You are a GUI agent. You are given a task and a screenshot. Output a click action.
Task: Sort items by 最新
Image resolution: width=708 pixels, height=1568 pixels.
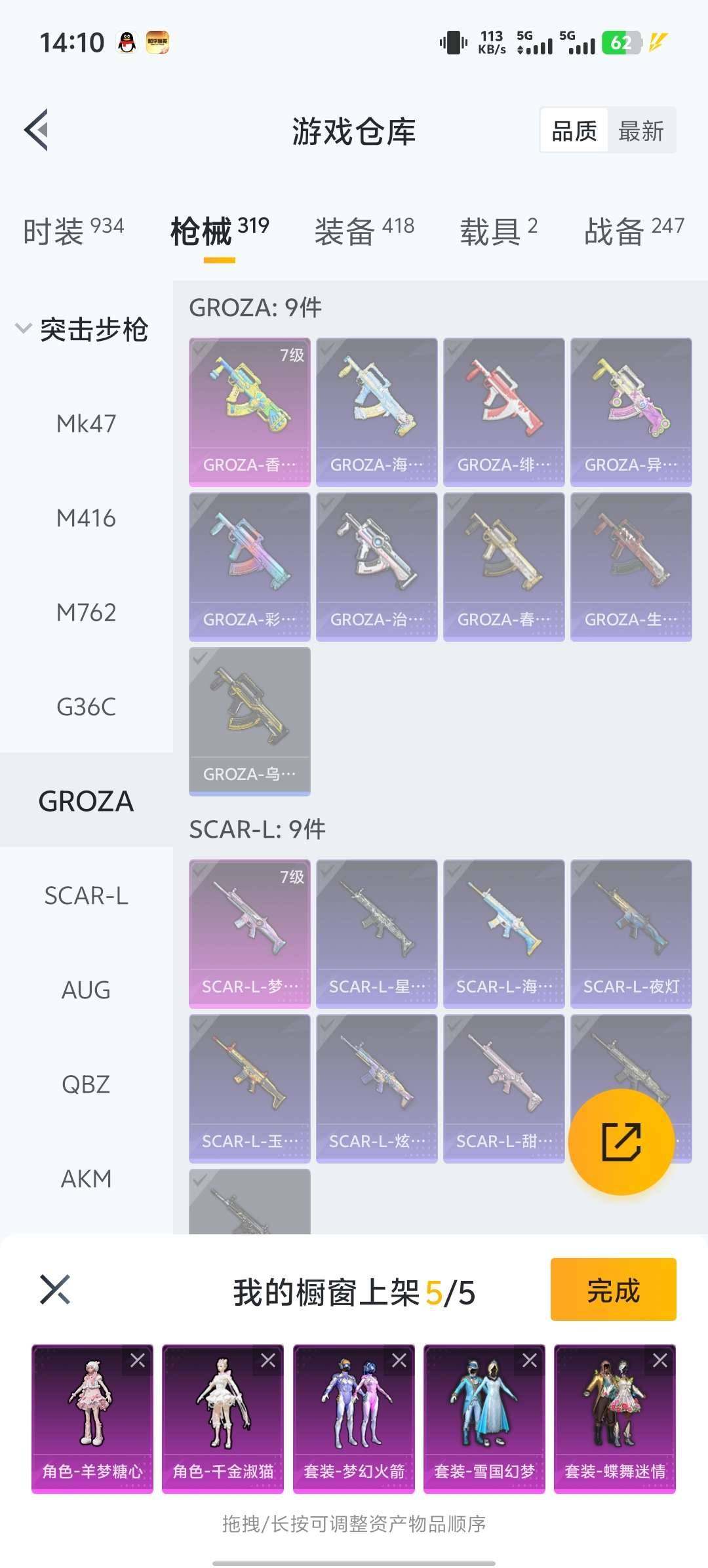point(640,131)
